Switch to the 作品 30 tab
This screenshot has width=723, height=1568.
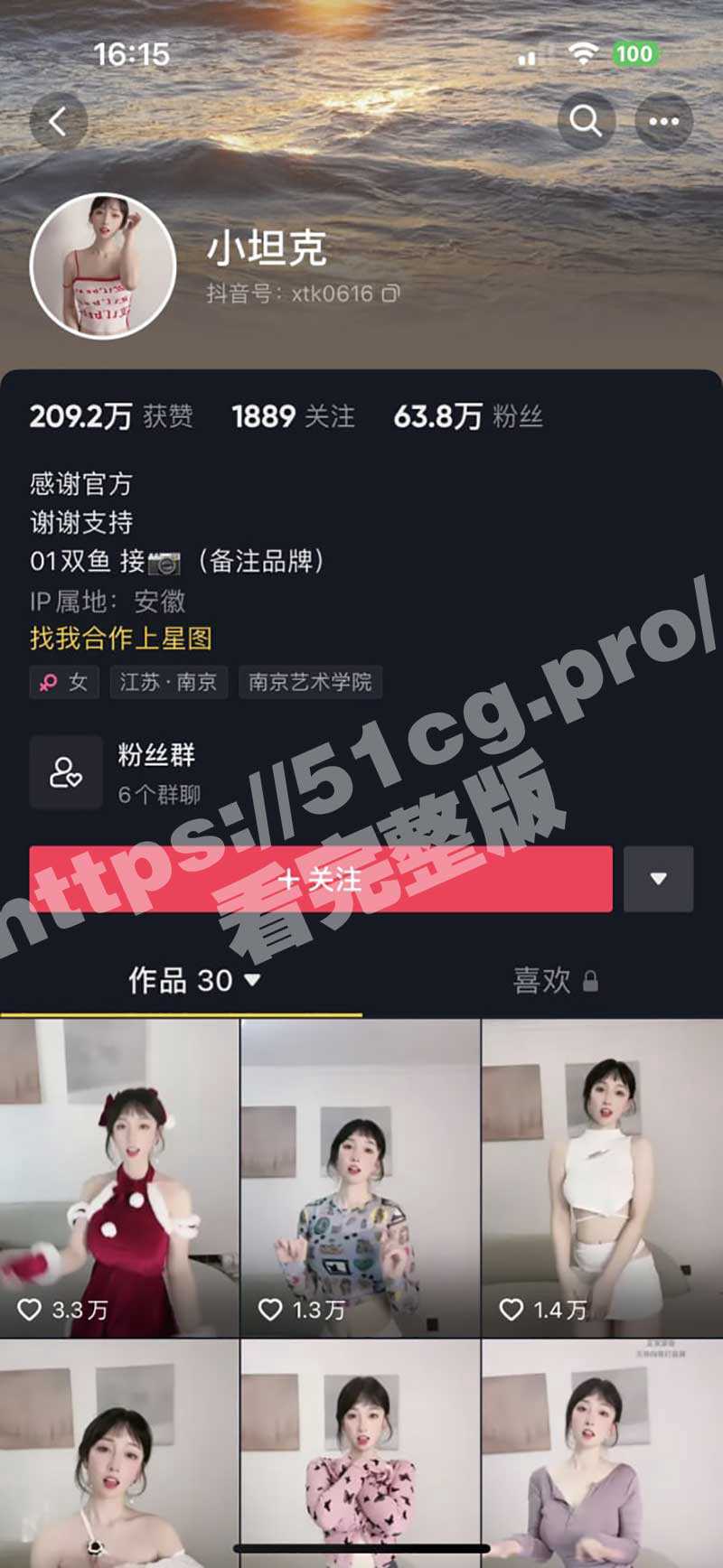coord(193,981)
